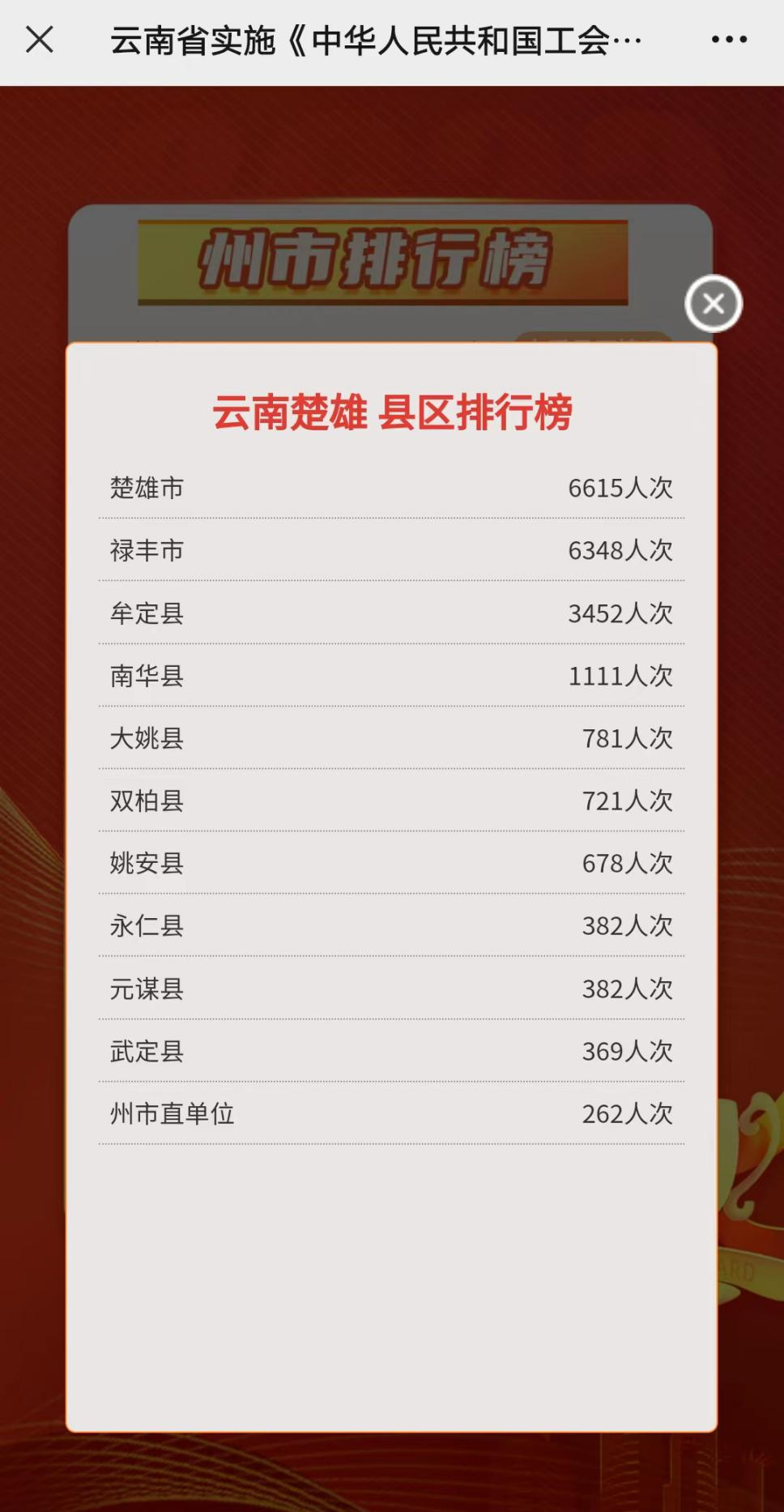Viewport: 784px width, 1512px height.
Task: Open the three-dot more options menu
Action: (x=728, y=40)
